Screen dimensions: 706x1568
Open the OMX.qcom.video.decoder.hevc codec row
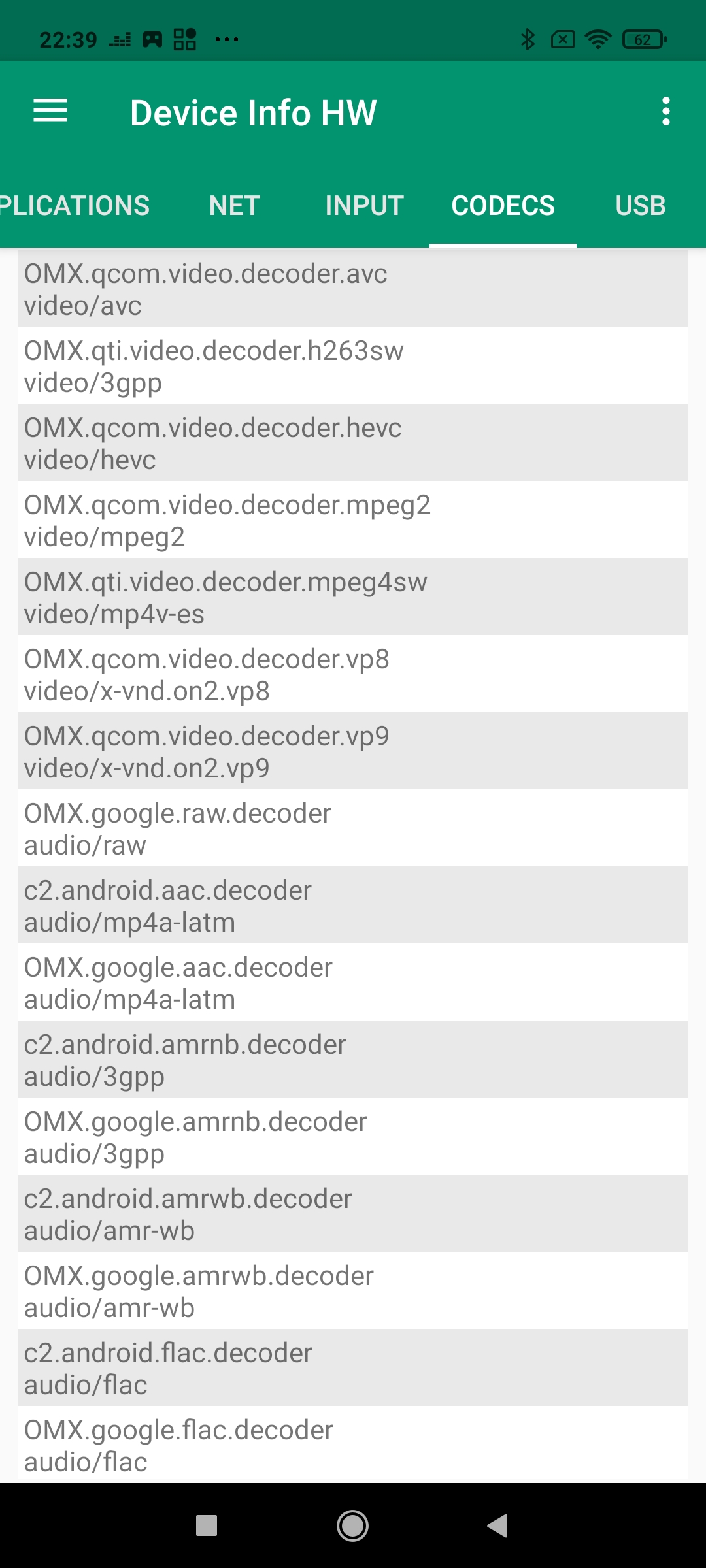click(x=353, y=443)
